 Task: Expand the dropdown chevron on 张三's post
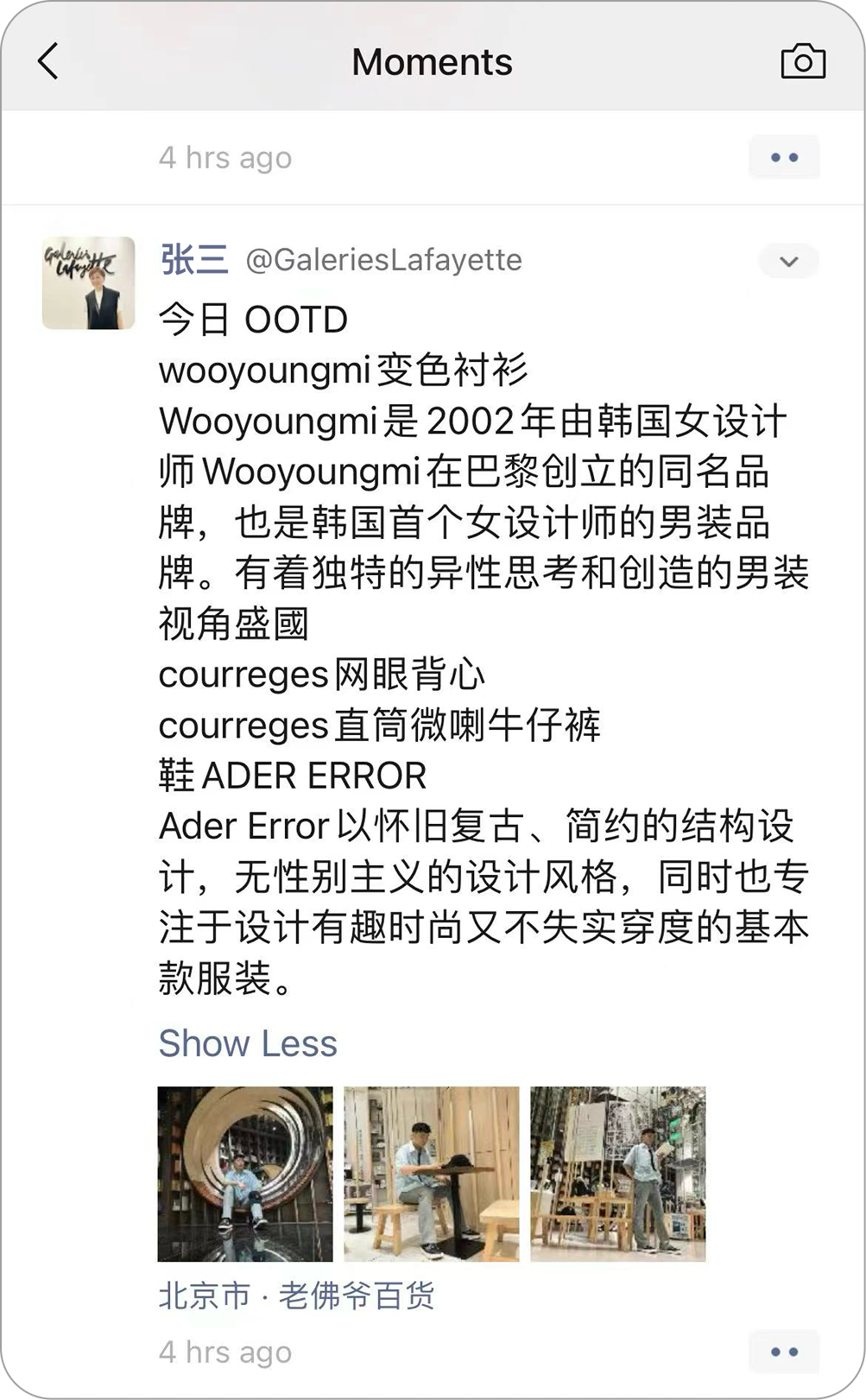coord(788,262)
